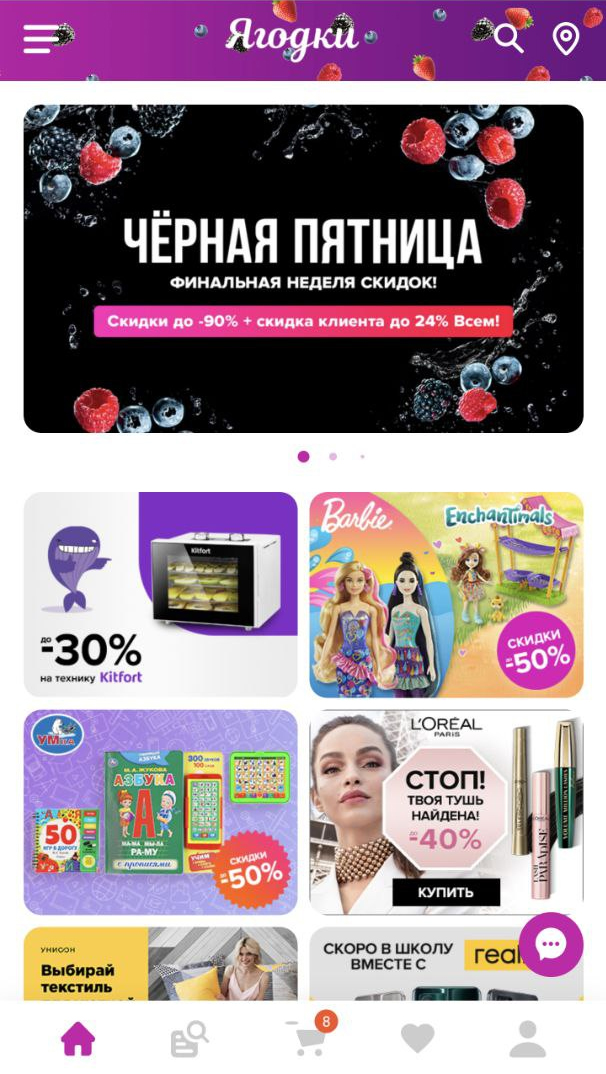Open the shopping cart with 8 items

pyautogui.click(x=306, y=1039)
